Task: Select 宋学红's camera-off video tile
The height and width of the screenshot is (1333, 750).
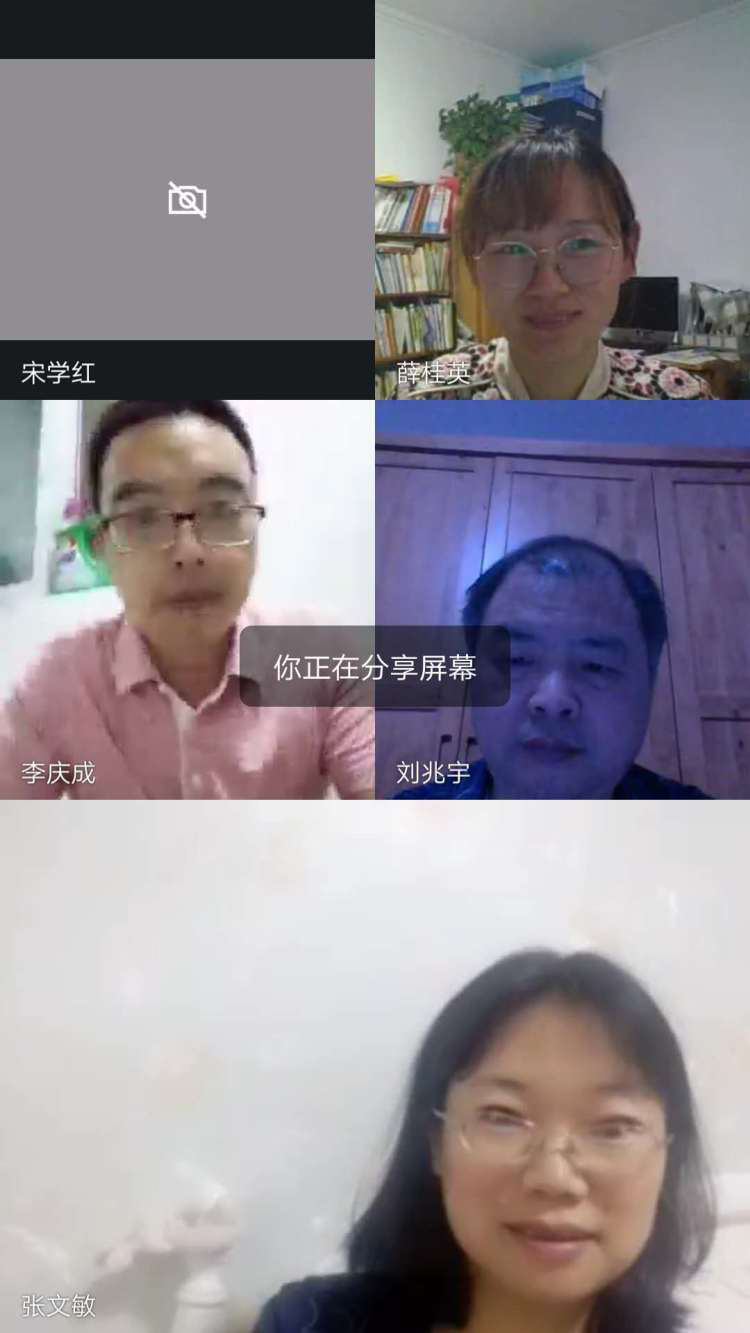Action: (x=187, y=200)
